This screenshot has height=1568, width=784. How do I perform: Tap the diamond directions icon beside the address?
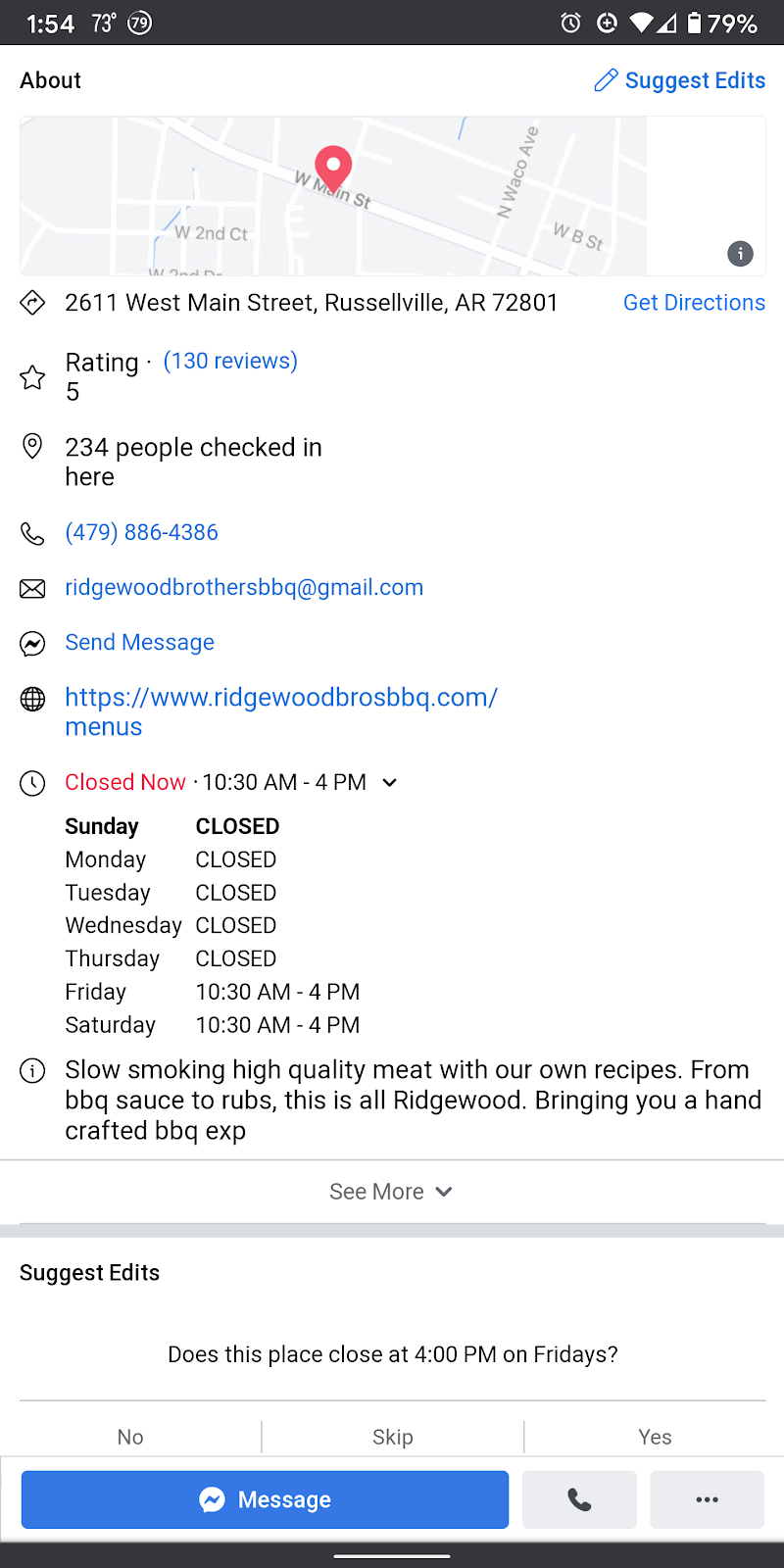tap(32, 303)
